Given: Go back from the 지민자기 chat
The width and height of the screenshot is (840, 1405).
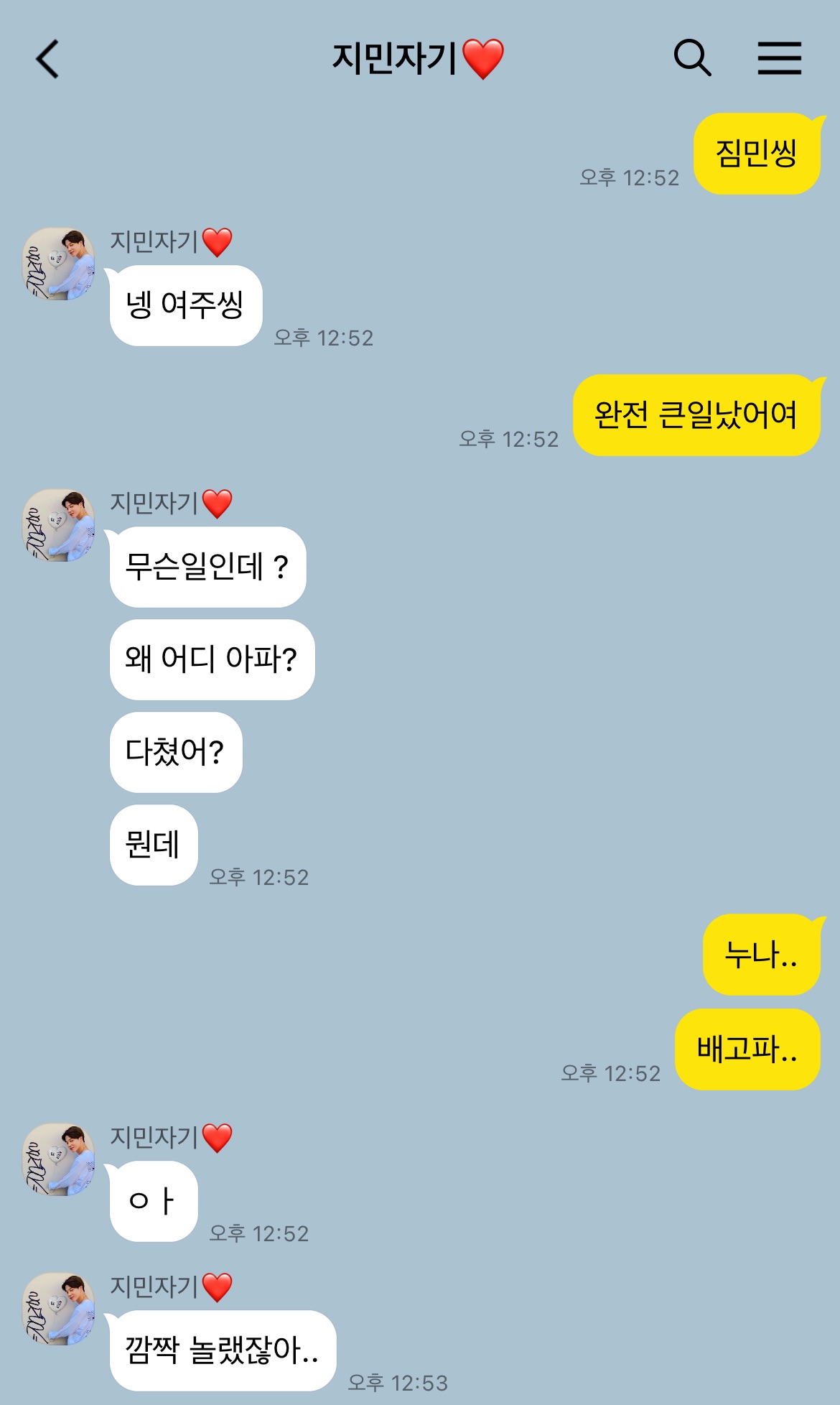Looking at the screenshot, I should click(47, 59).
